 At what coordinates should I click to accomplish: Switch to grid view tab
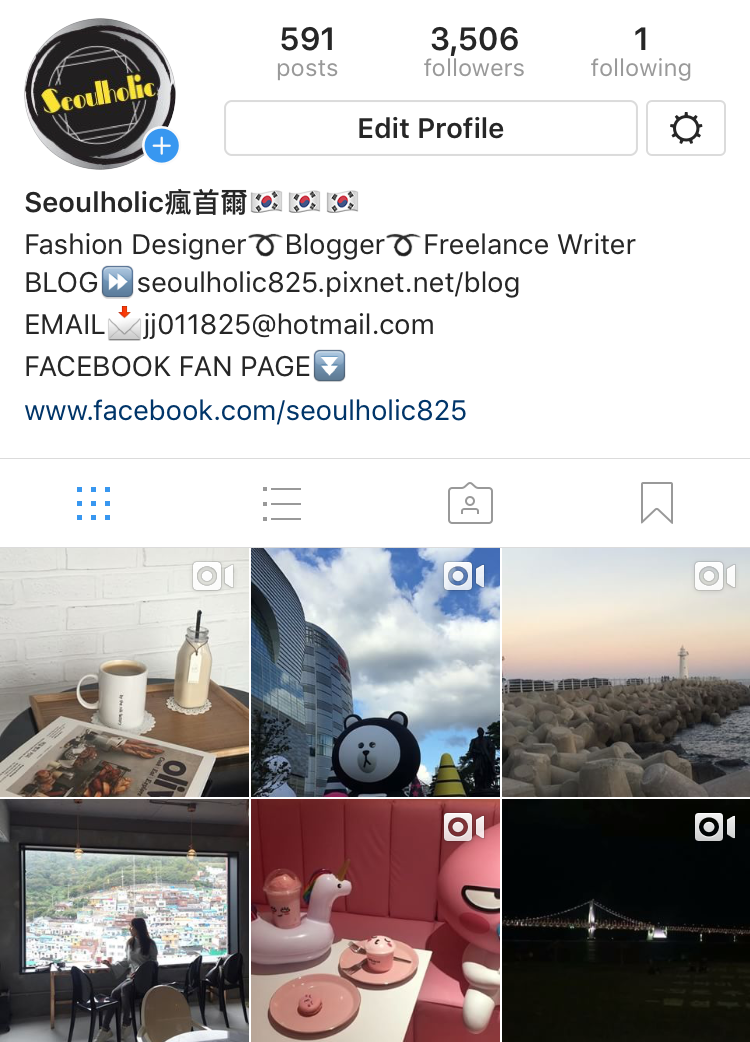[93, 503]
